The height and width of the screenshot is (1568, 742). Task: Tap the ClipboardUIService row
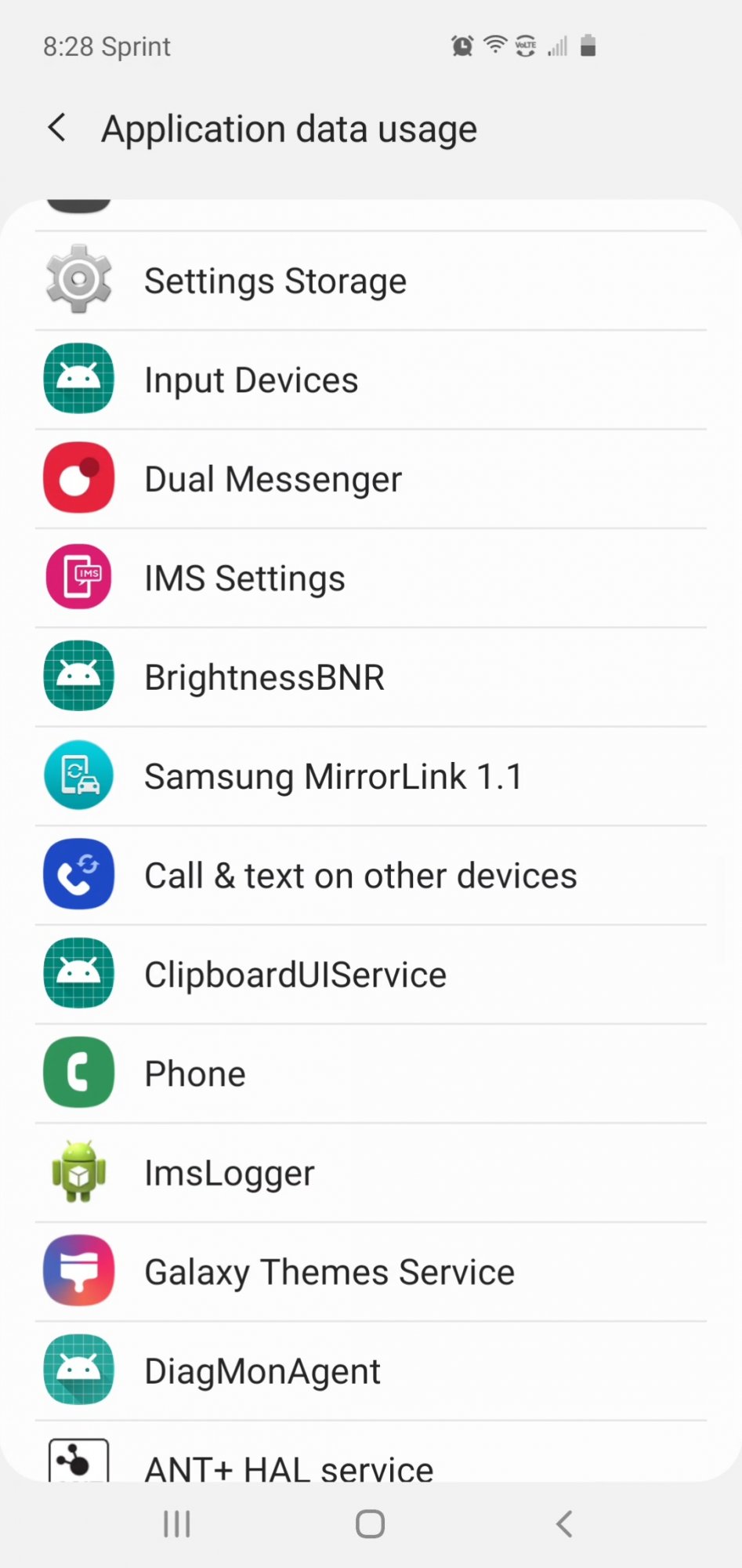pyautogui.click(x=371, y=975)
